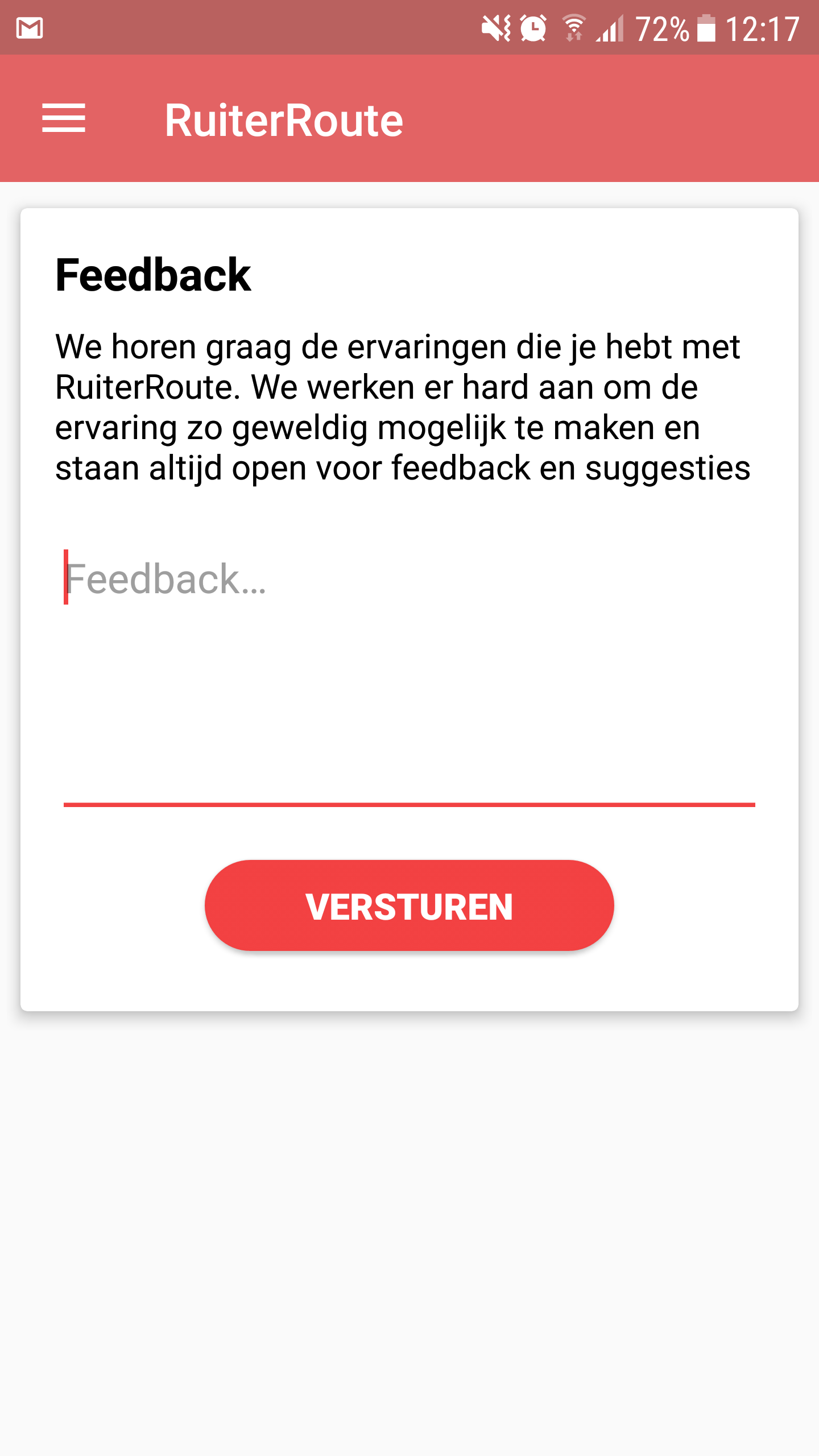This screenshot has width=819, height=1456.
Task: Focus the Feedback text field
Action: [x=408, y=671]
